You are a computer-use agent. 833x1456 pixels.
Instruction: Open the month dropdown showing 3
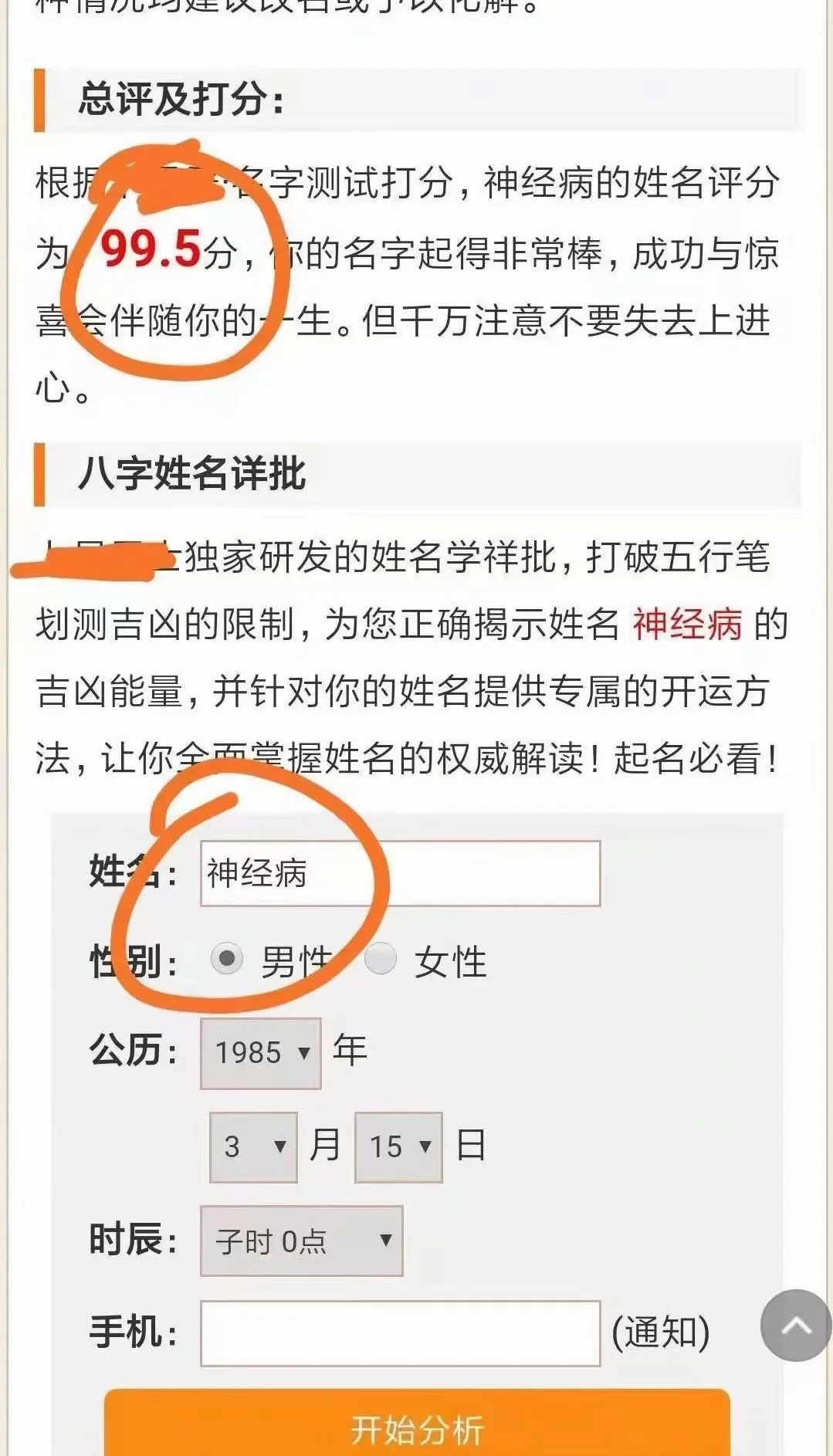tap(253, 1147)
